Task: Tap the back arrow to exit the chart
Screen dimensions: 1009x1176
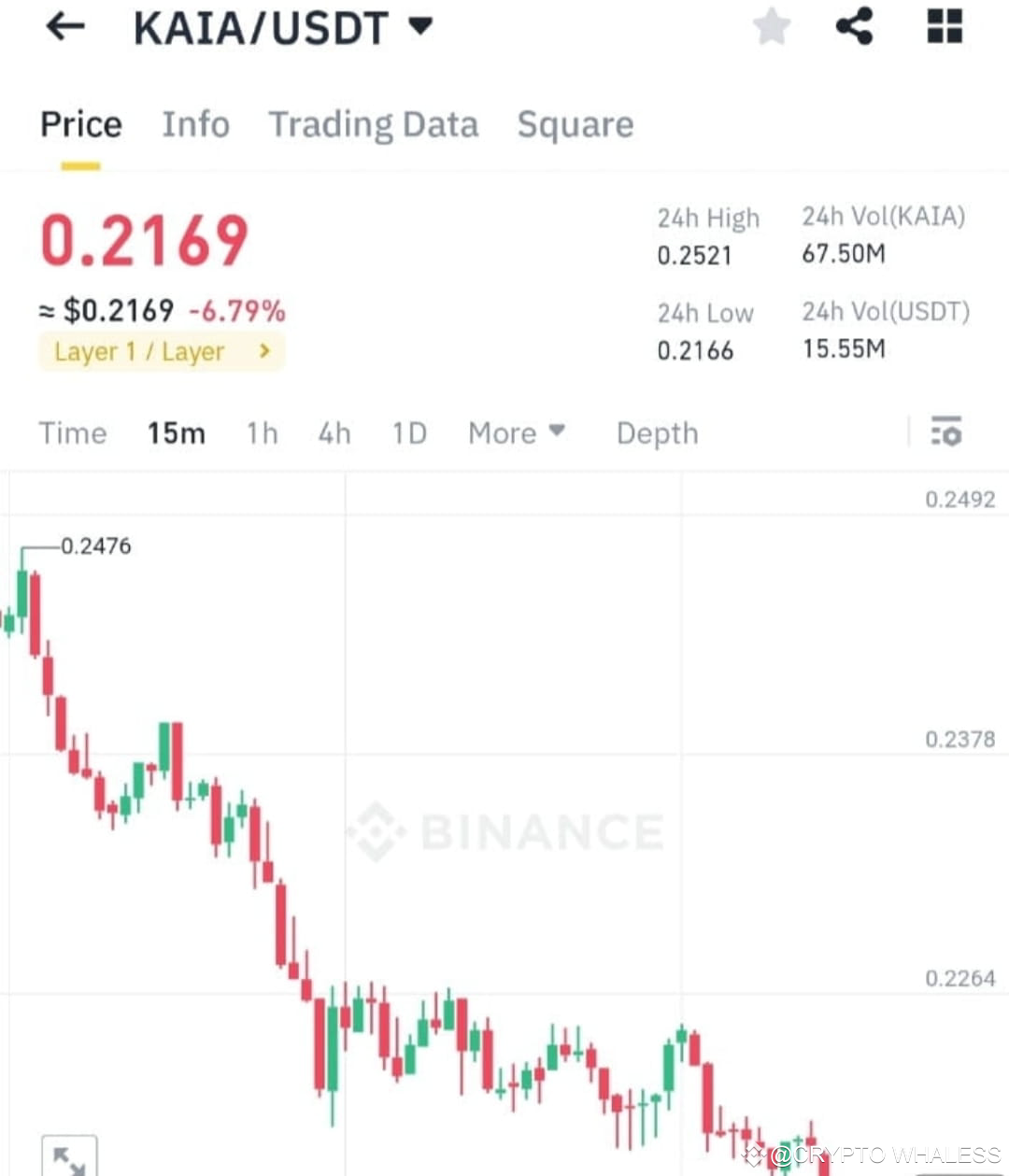Action: coord(64,26)
